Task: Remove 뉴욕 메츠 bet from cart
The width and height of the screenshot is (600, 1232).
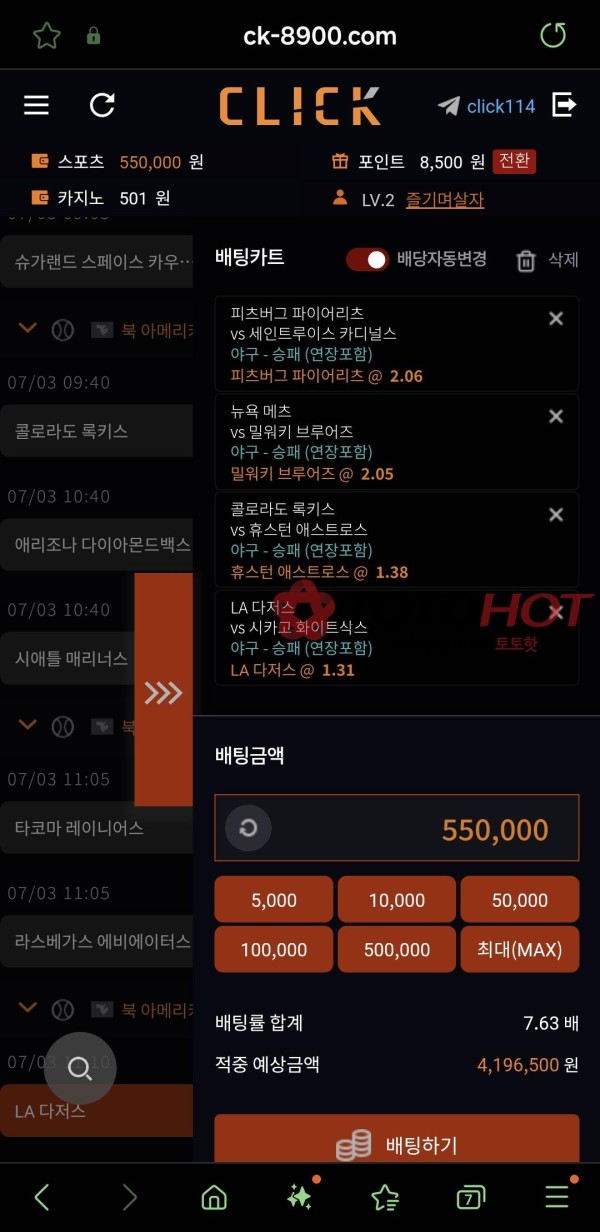Action: [556, 416]
